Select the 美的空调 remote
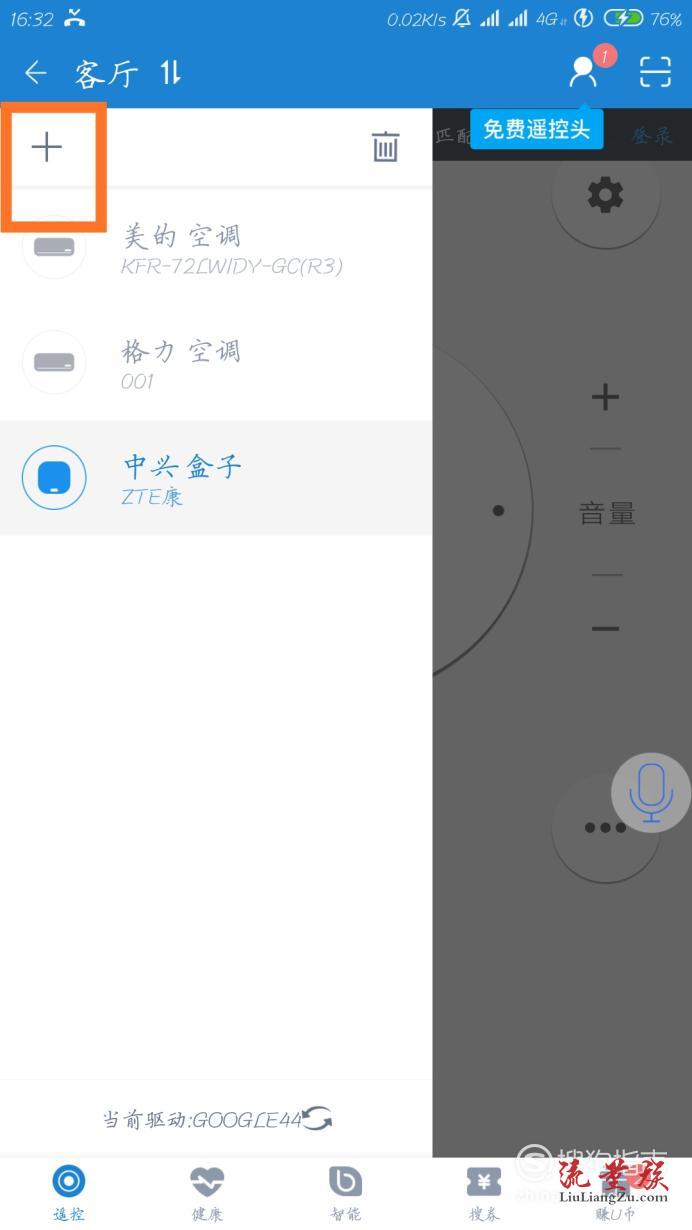 click(x=215, y=249)
